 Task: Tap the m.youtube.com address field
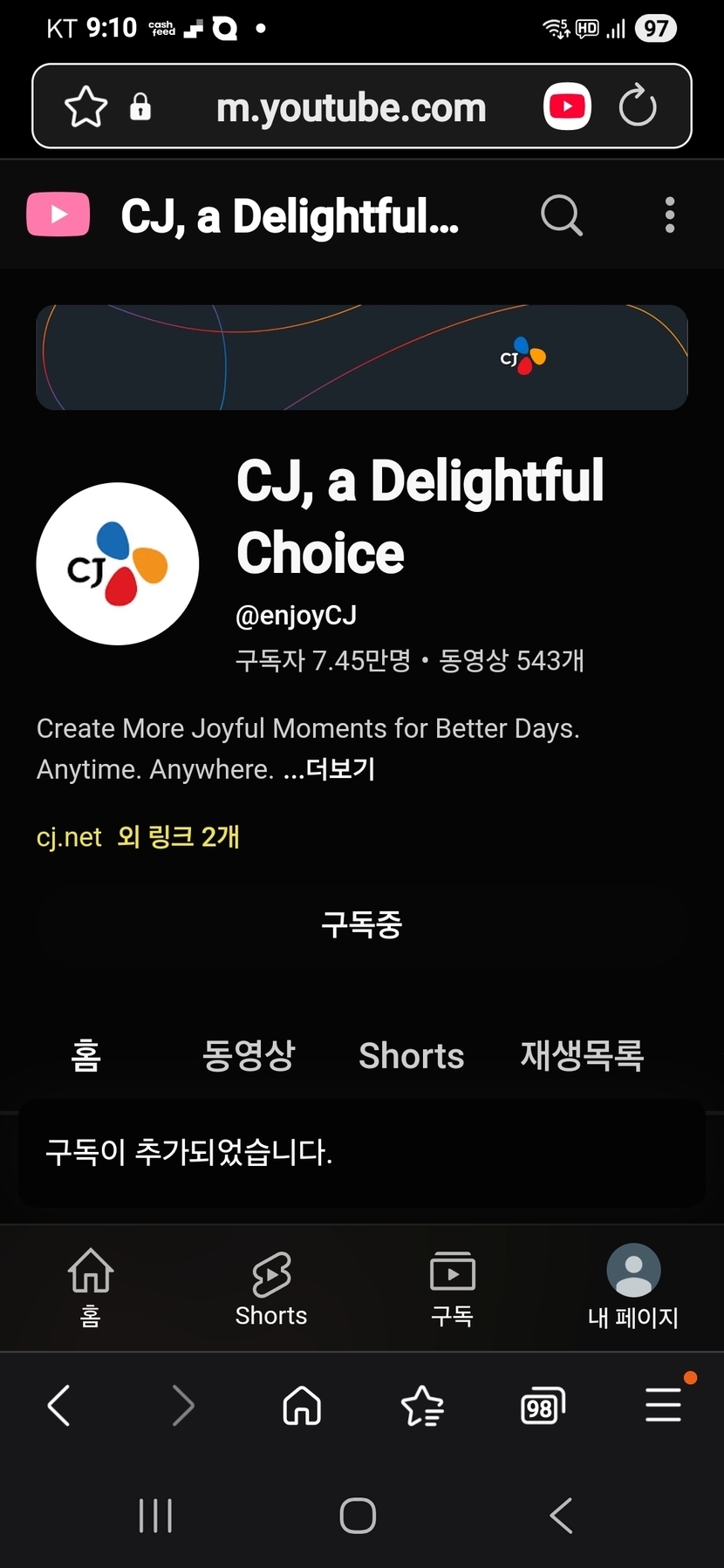tap(351, 107)
